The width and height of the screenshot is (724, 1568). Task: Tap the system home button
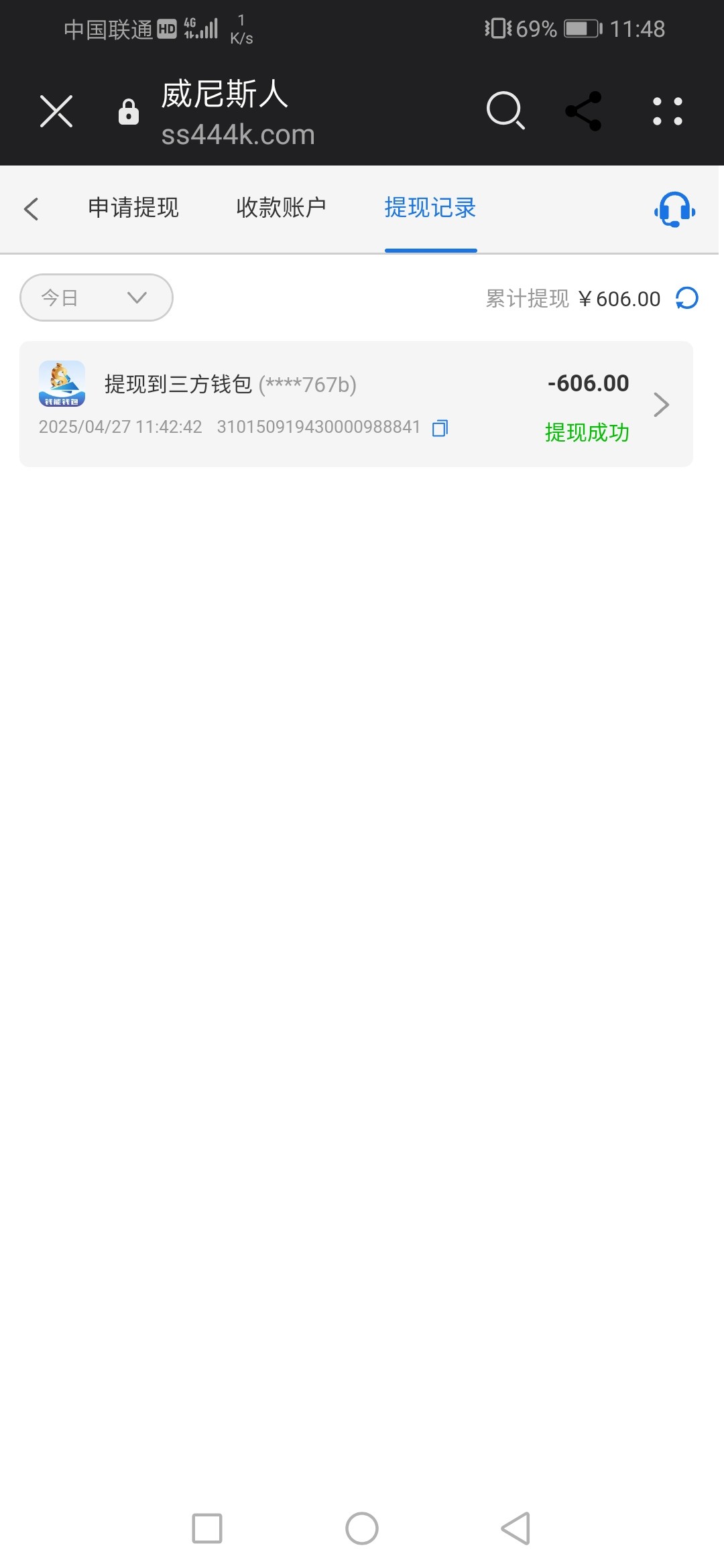pyautogui.click(x=362, y=1528)
